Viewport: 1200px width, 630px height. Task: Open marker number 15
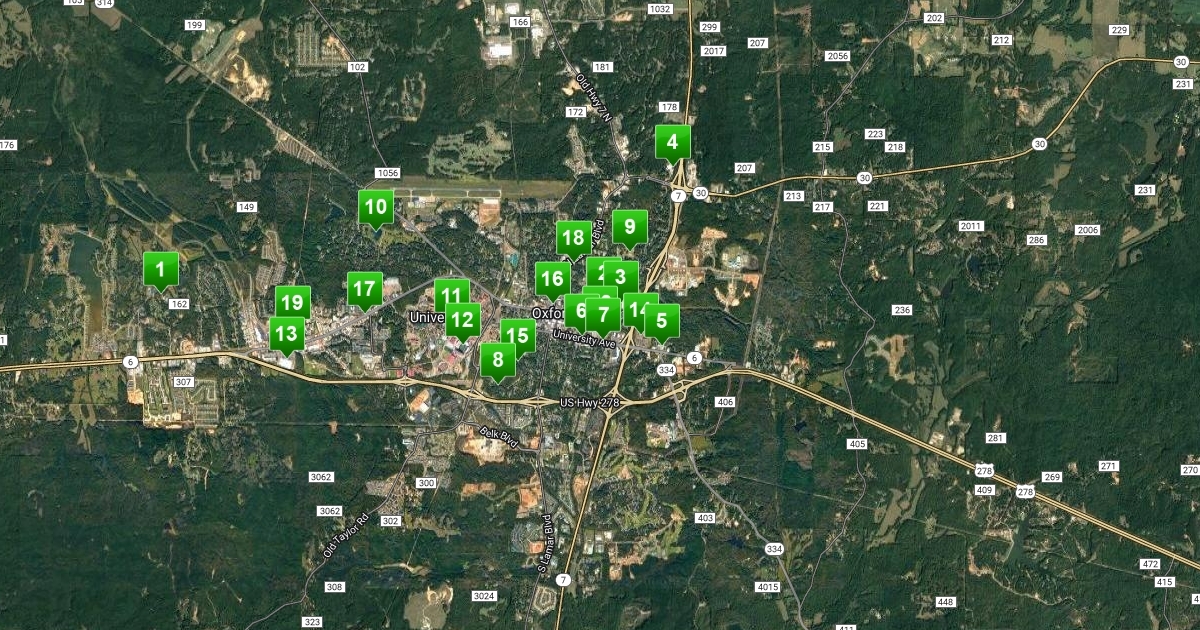pos(518,336)
